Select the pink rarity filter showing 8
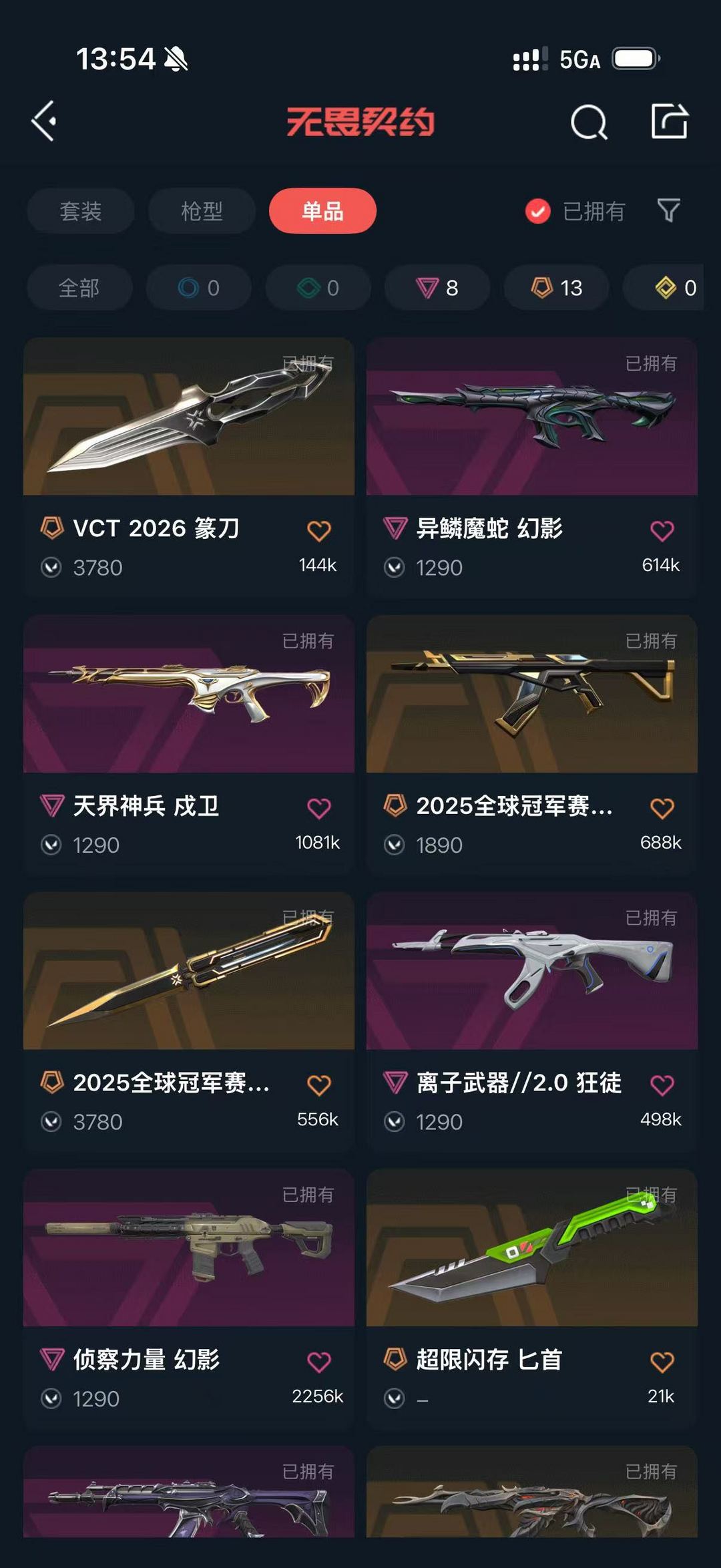This screenshot has width=721, height=1568. [435, 288]
